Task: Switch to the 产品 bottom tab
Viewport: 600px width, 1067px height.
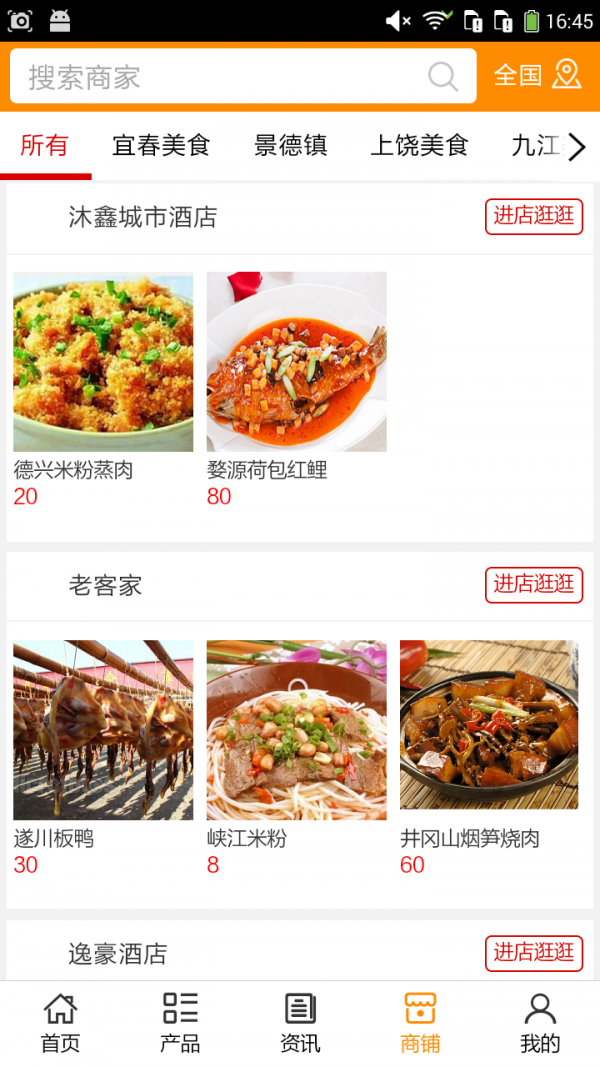Action: (x=180, y=1023)
